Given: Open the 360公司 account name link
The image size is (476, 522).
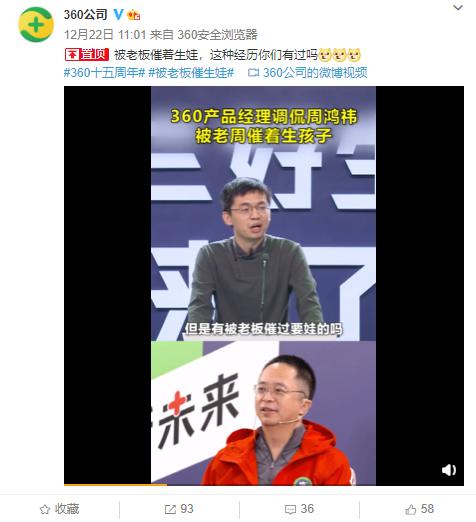Looking at the screenshot, I should pos(85,15).
